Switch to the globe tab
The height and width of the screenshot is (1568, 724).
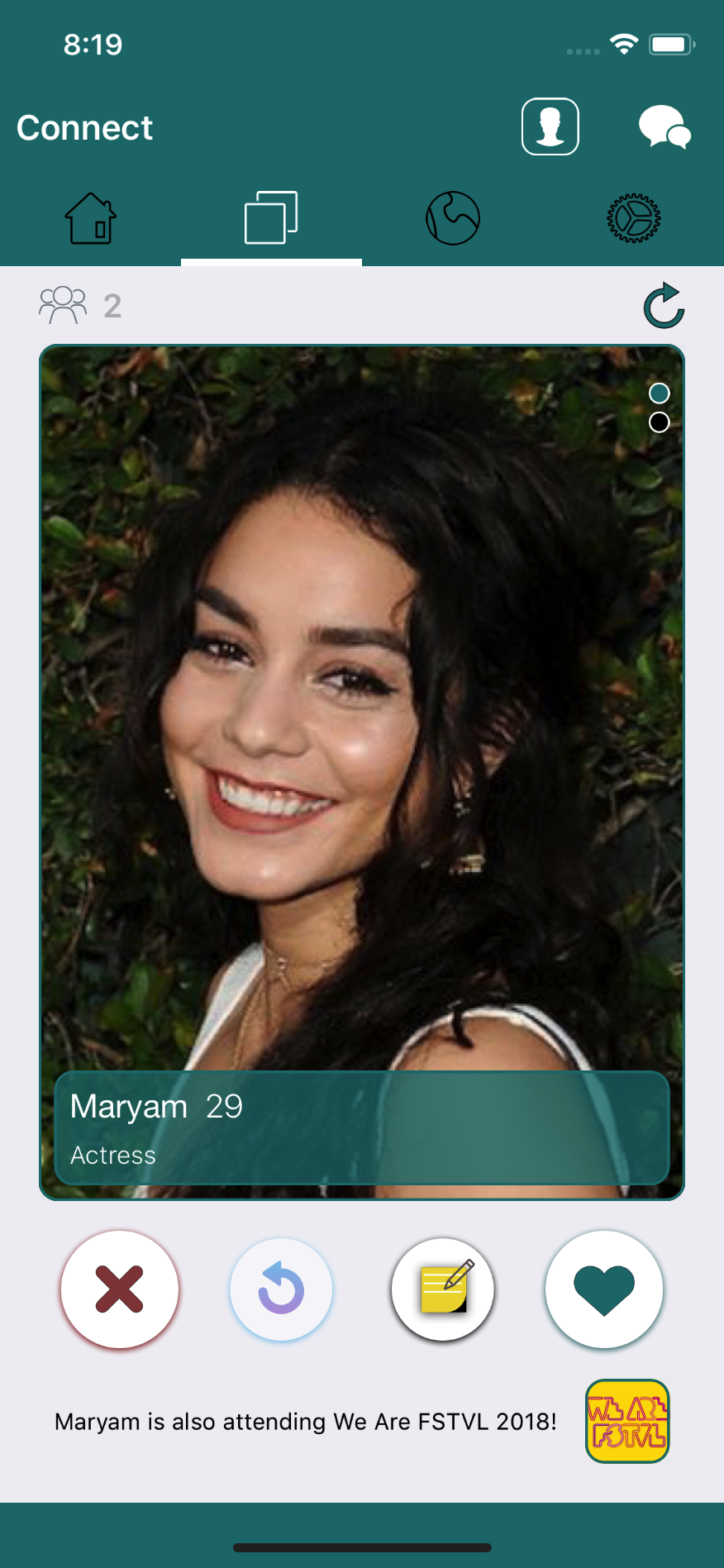tap(452, 218)
